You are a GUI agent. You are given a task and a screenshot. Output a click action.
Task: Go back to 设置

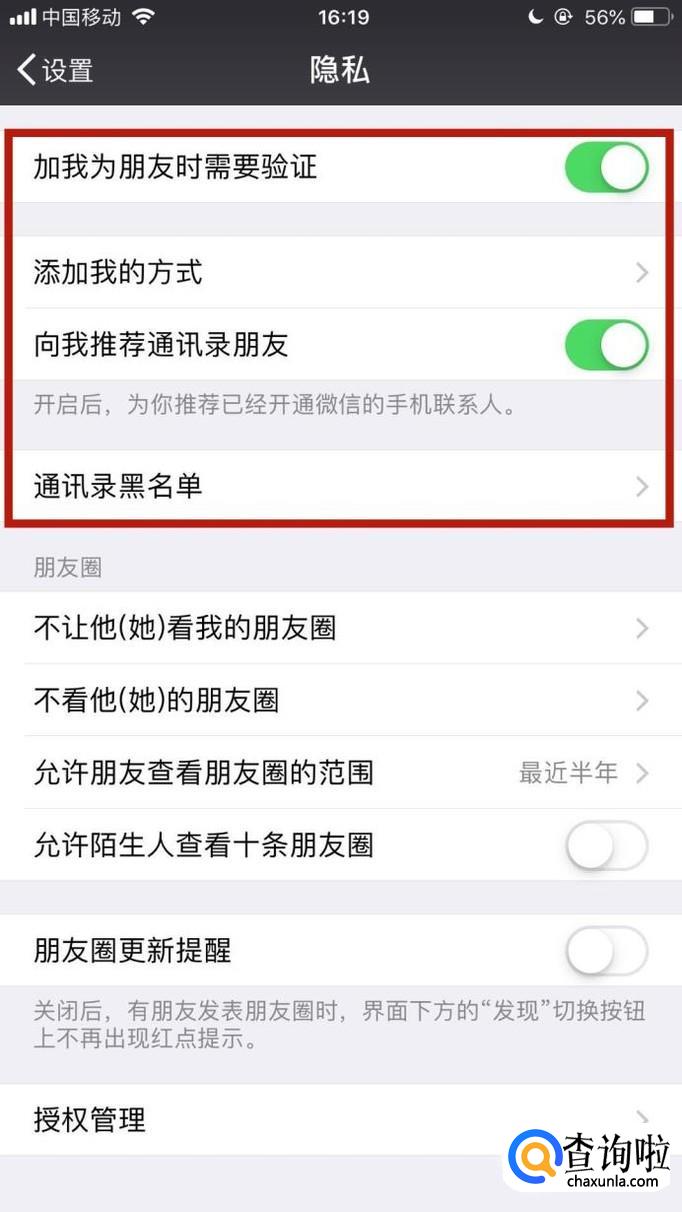click(56, 70)
